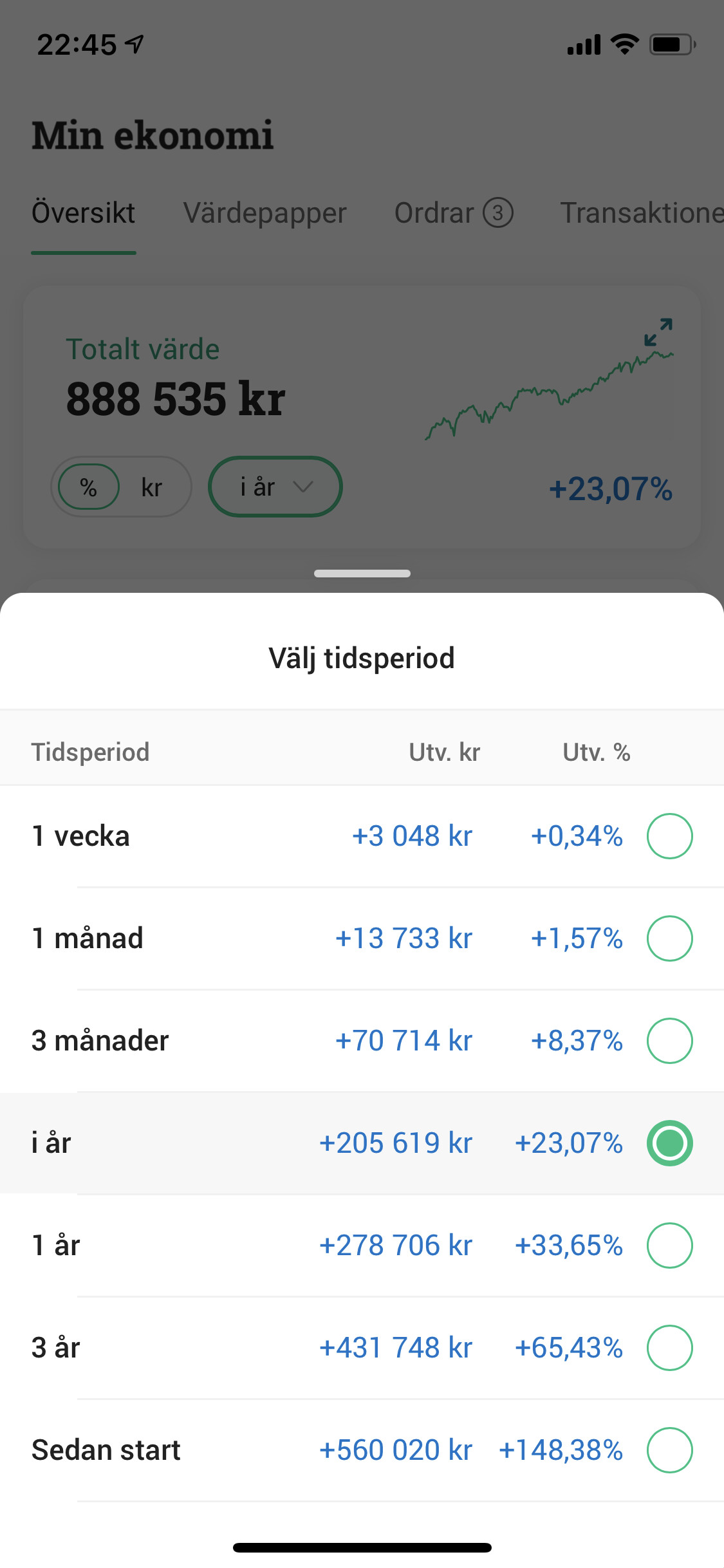This screenshot has width=724, height=1568.
Task: Open the i år period dropdown
Action: tap(275, 487)
